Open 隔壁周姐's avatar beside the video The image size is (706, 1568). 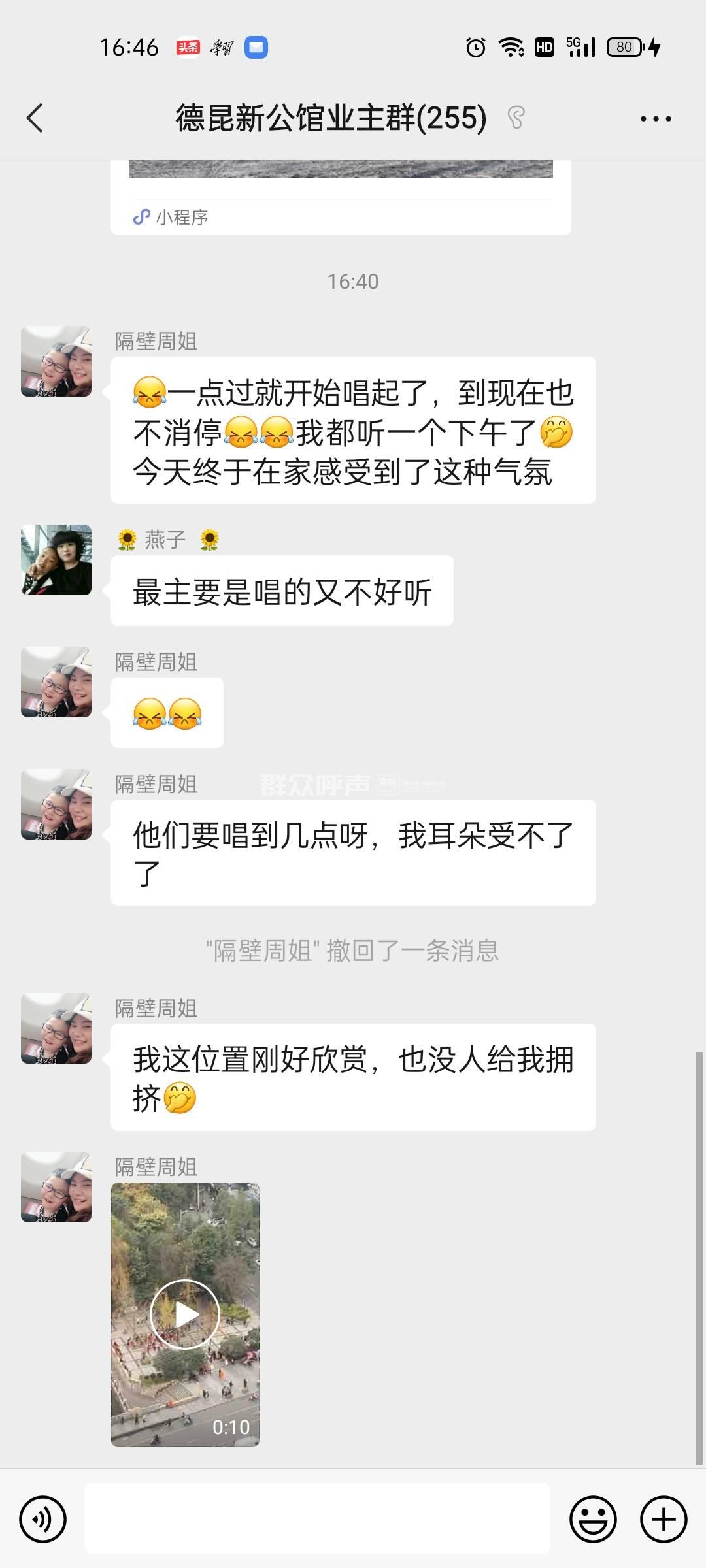point(56,1187)
